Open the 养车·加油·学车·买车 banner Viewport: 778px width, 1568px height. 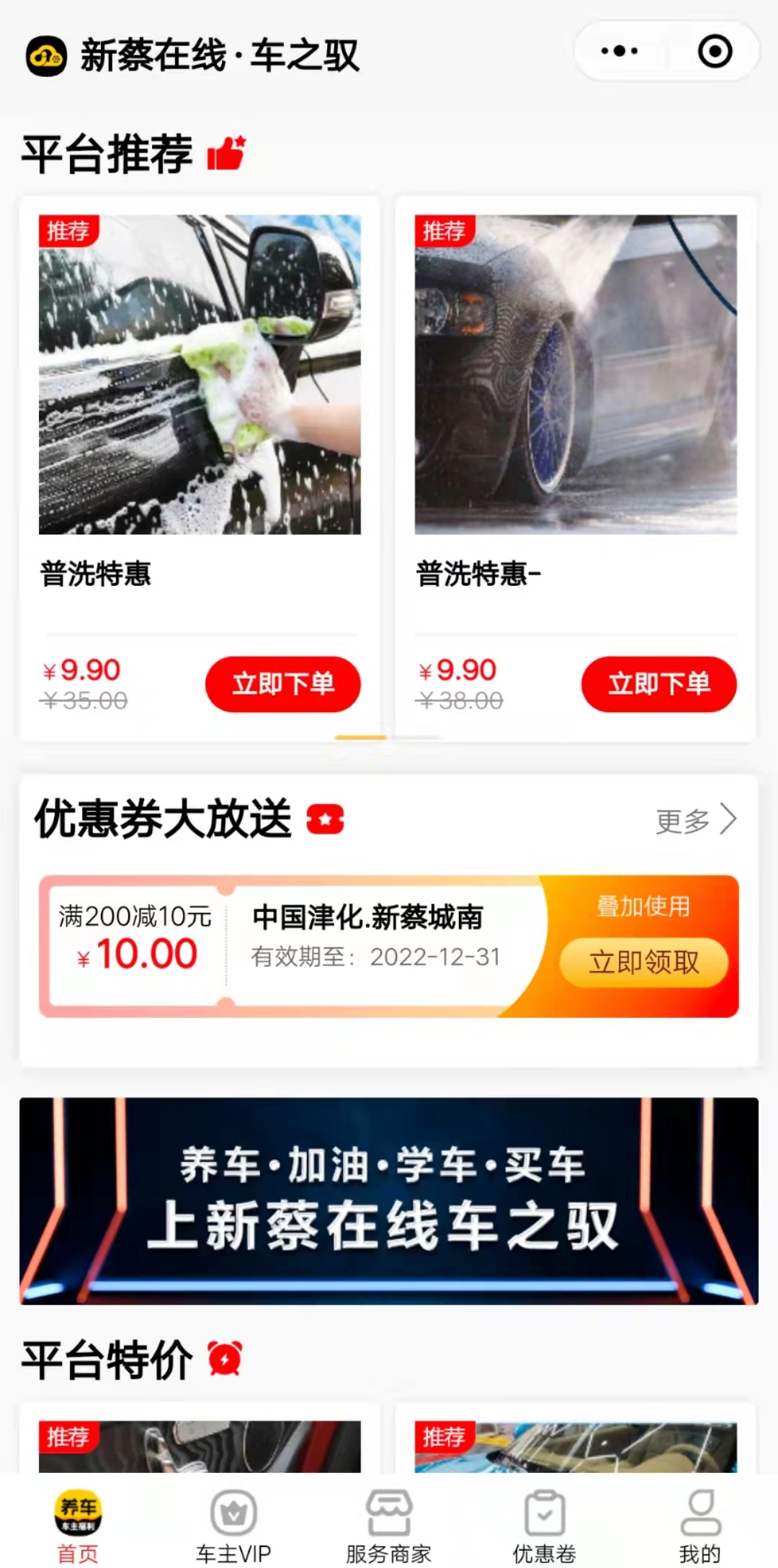tap(389, 1200)
